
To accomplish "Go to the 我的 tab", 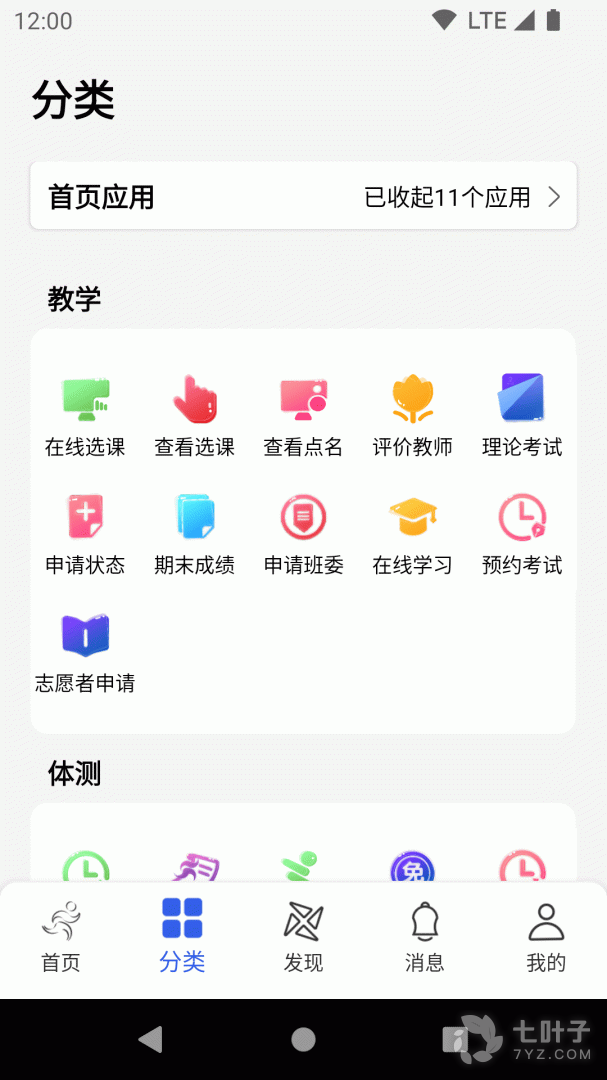I will pos(546,936).
